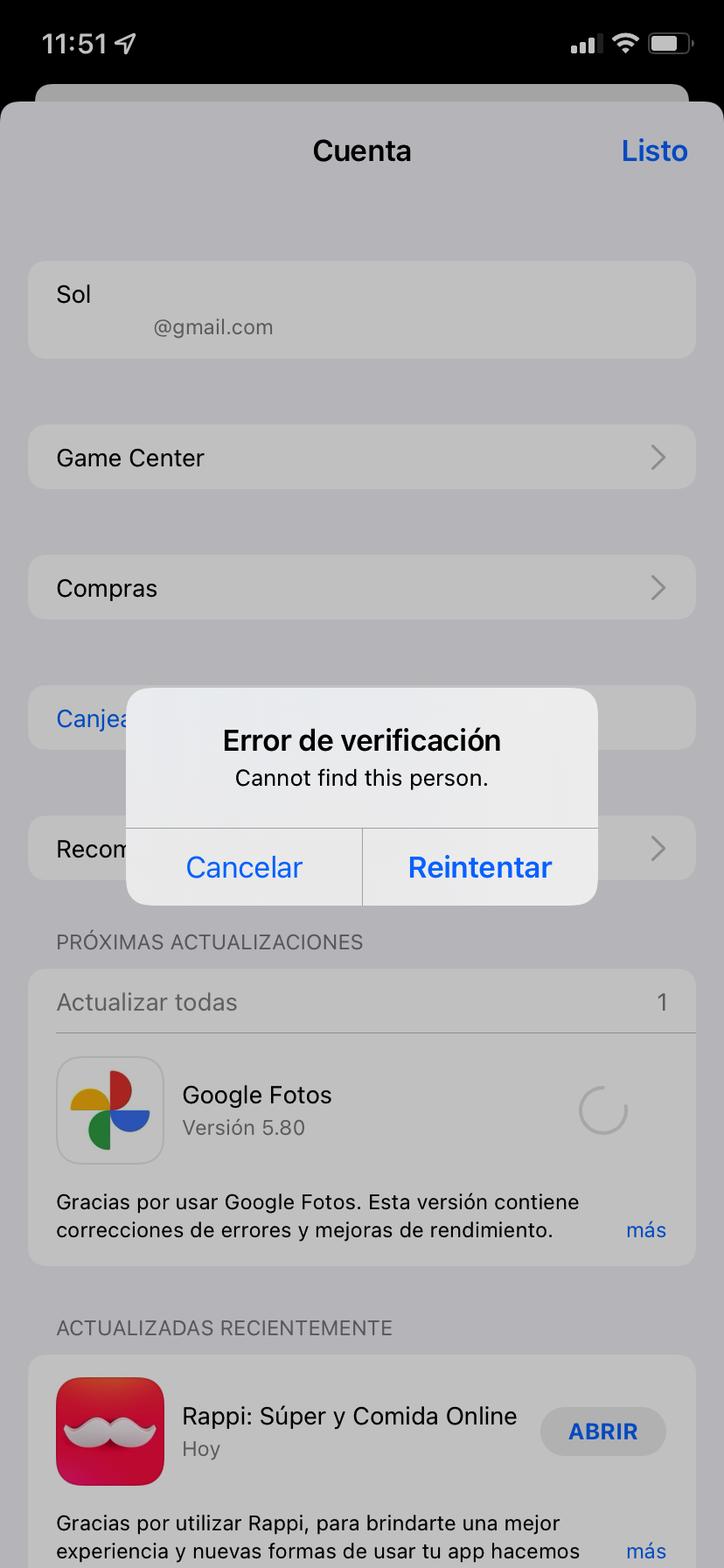Tap Reintentar in the error dialog
The width and height of the screenshot is (724, 1568).
click(480, 867)
